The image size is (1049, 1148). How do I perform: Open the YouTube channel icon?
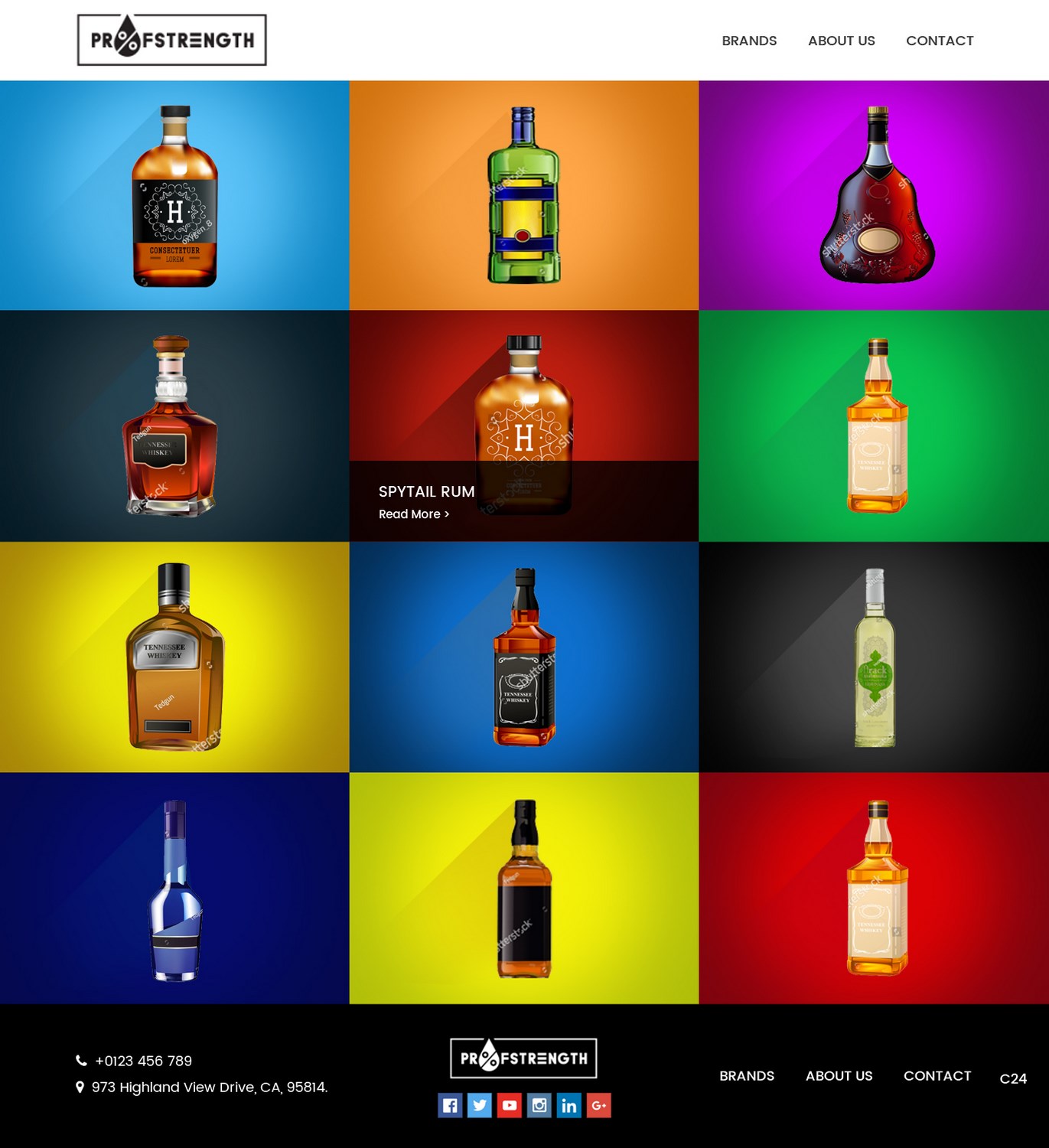pos(510,1105)
